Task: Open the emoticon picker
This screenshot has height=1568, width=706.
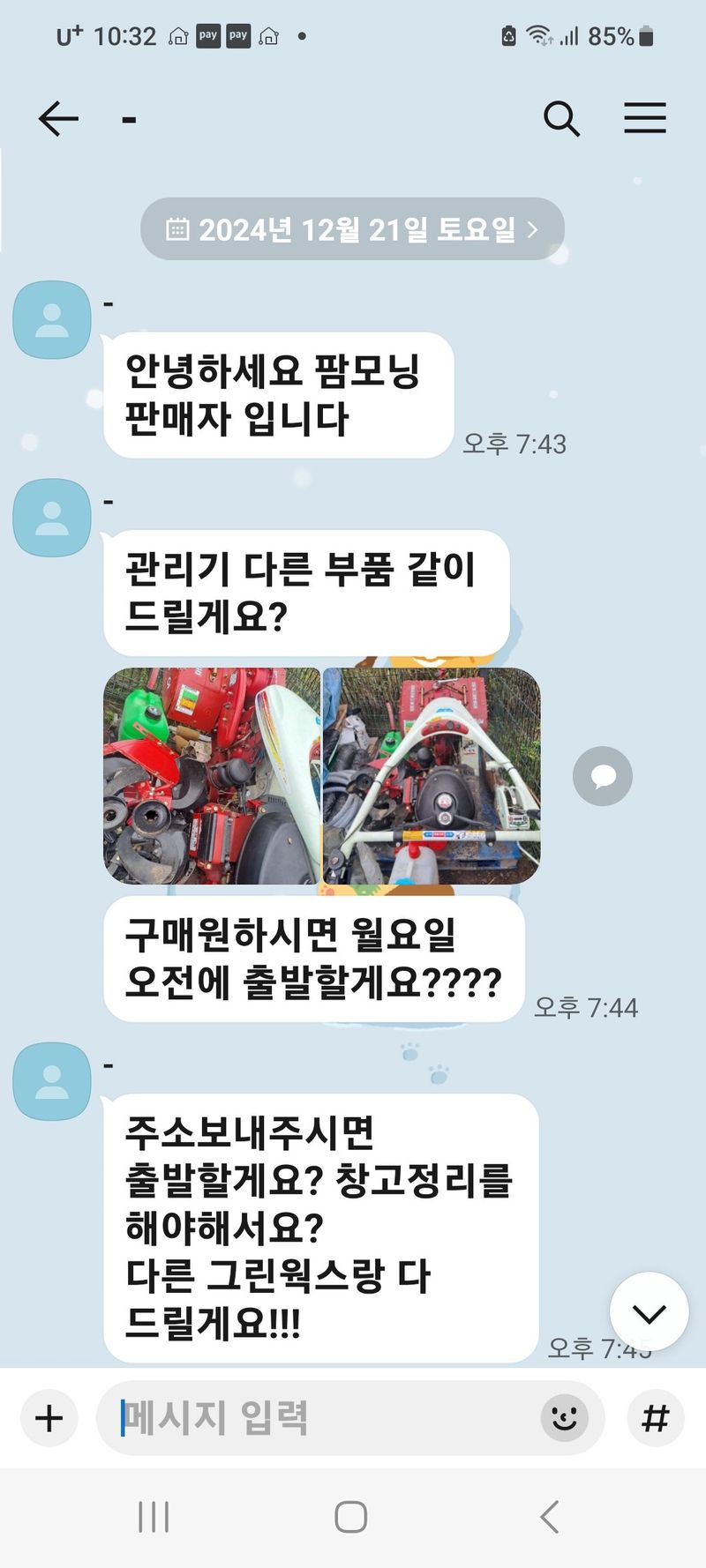Action: click(x=564, y=1418)
